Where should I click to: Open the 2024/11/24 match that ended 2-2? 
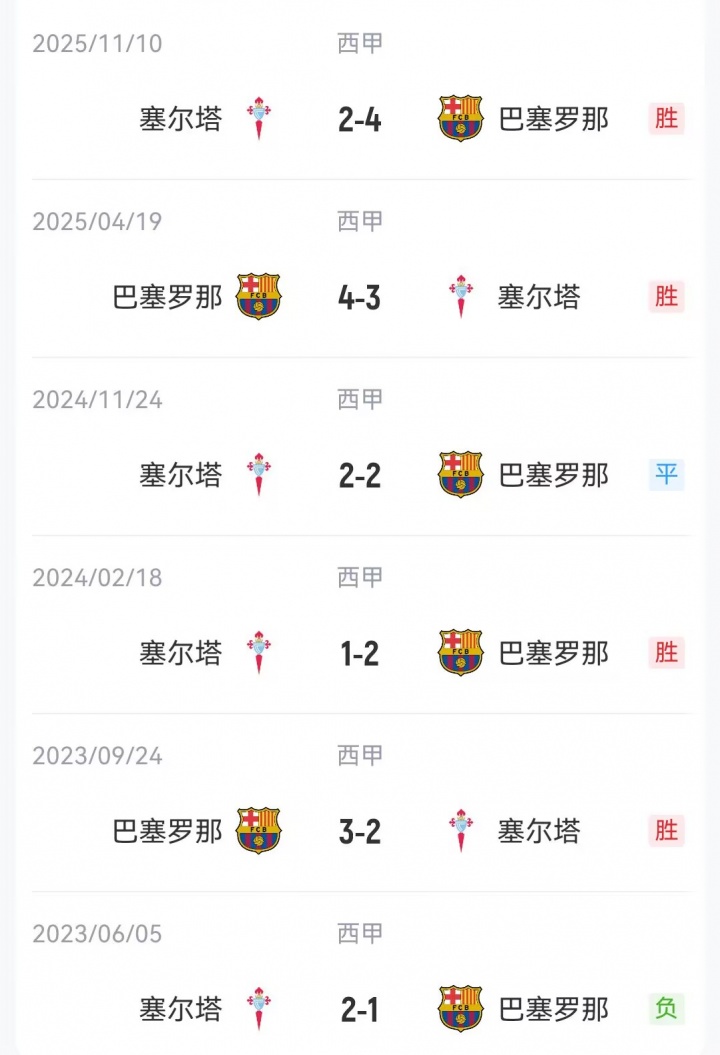[360, 476]
